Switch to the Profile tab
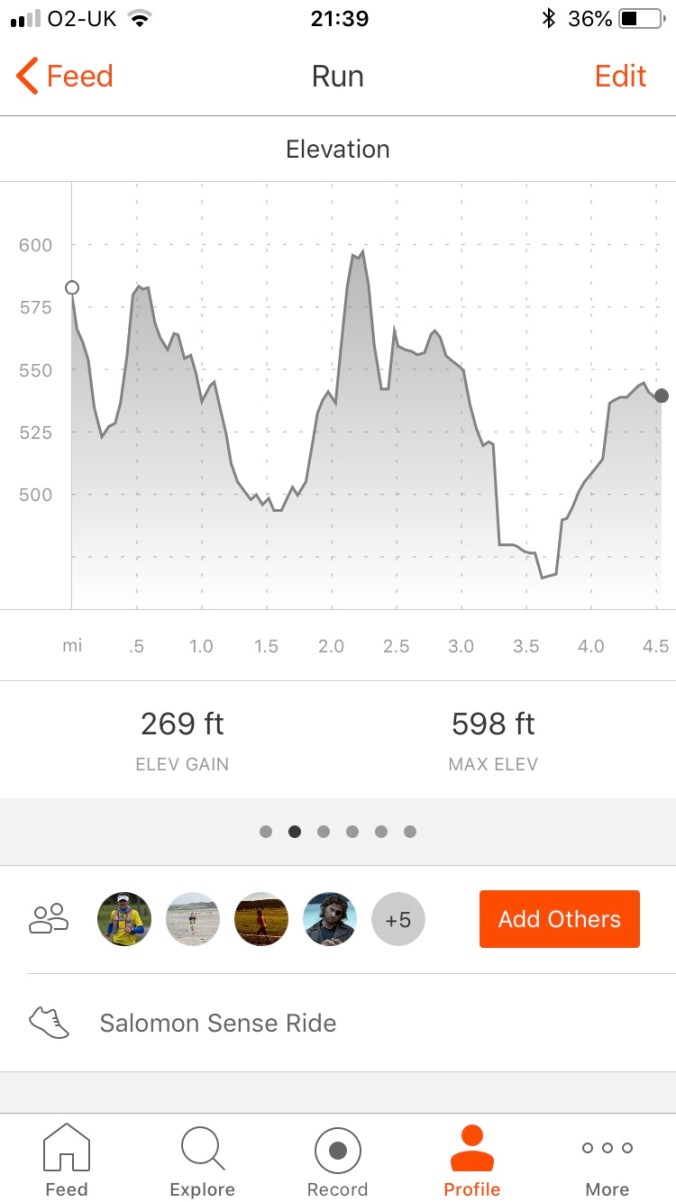The width and height of the screenshot is (676, 1202). pyautogui.click(x=472, y=1159)
